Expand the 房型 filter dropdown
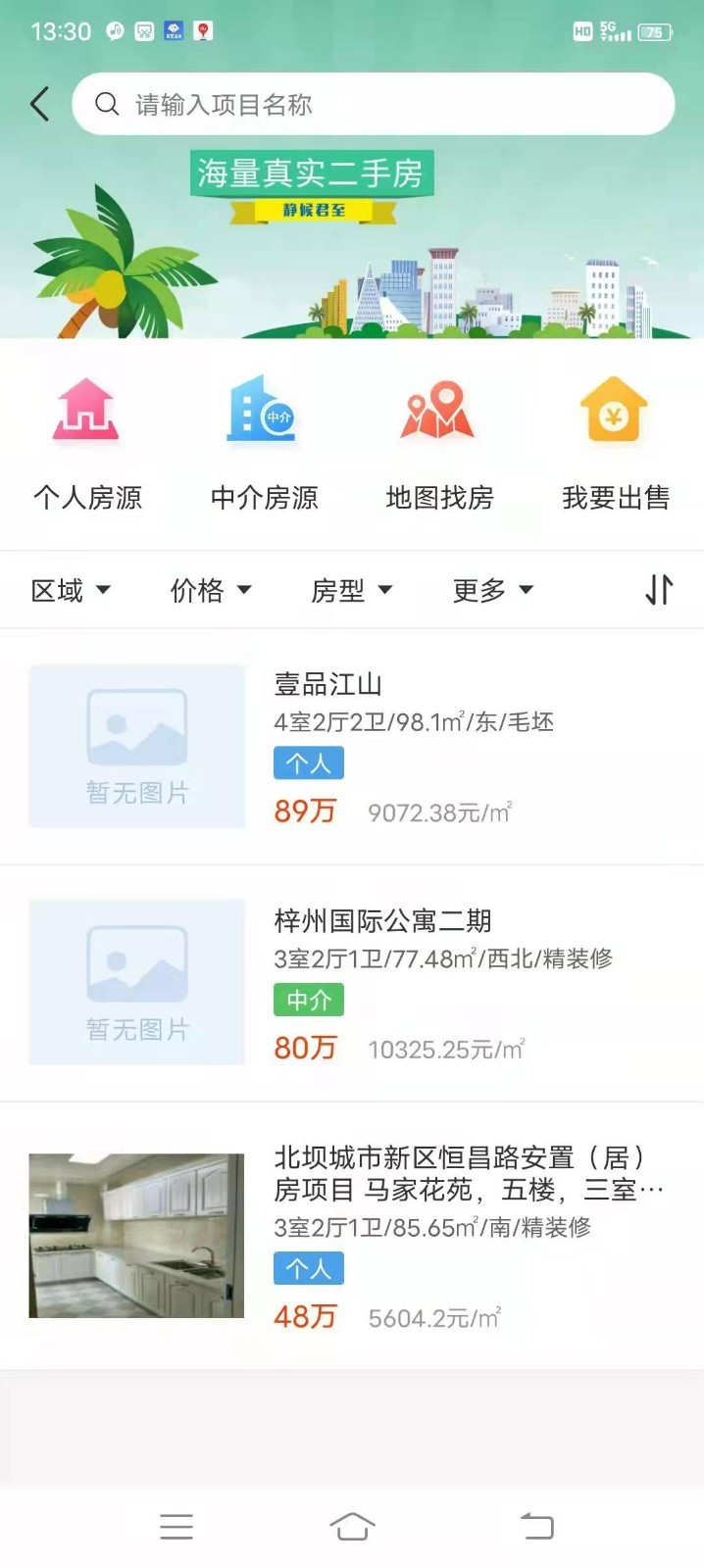Screen dimensions: 704x1568 click(x=351, y=590)
